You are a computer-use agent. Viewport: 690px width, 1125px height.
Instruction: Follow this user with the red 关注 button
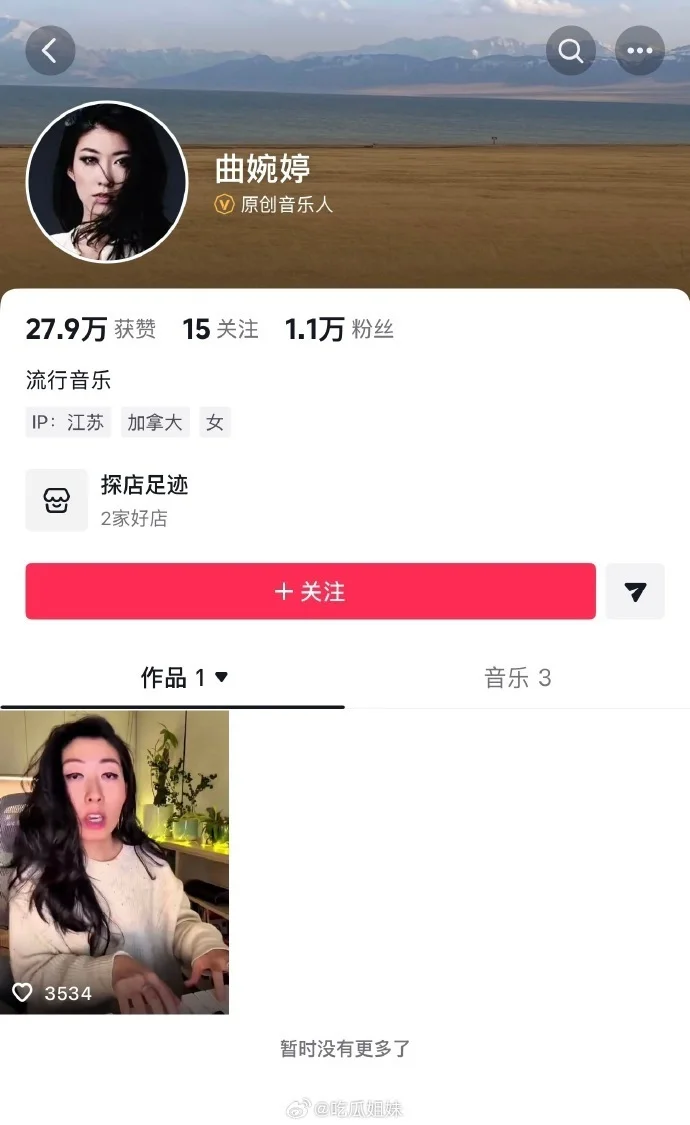click(x=310, y=591)
